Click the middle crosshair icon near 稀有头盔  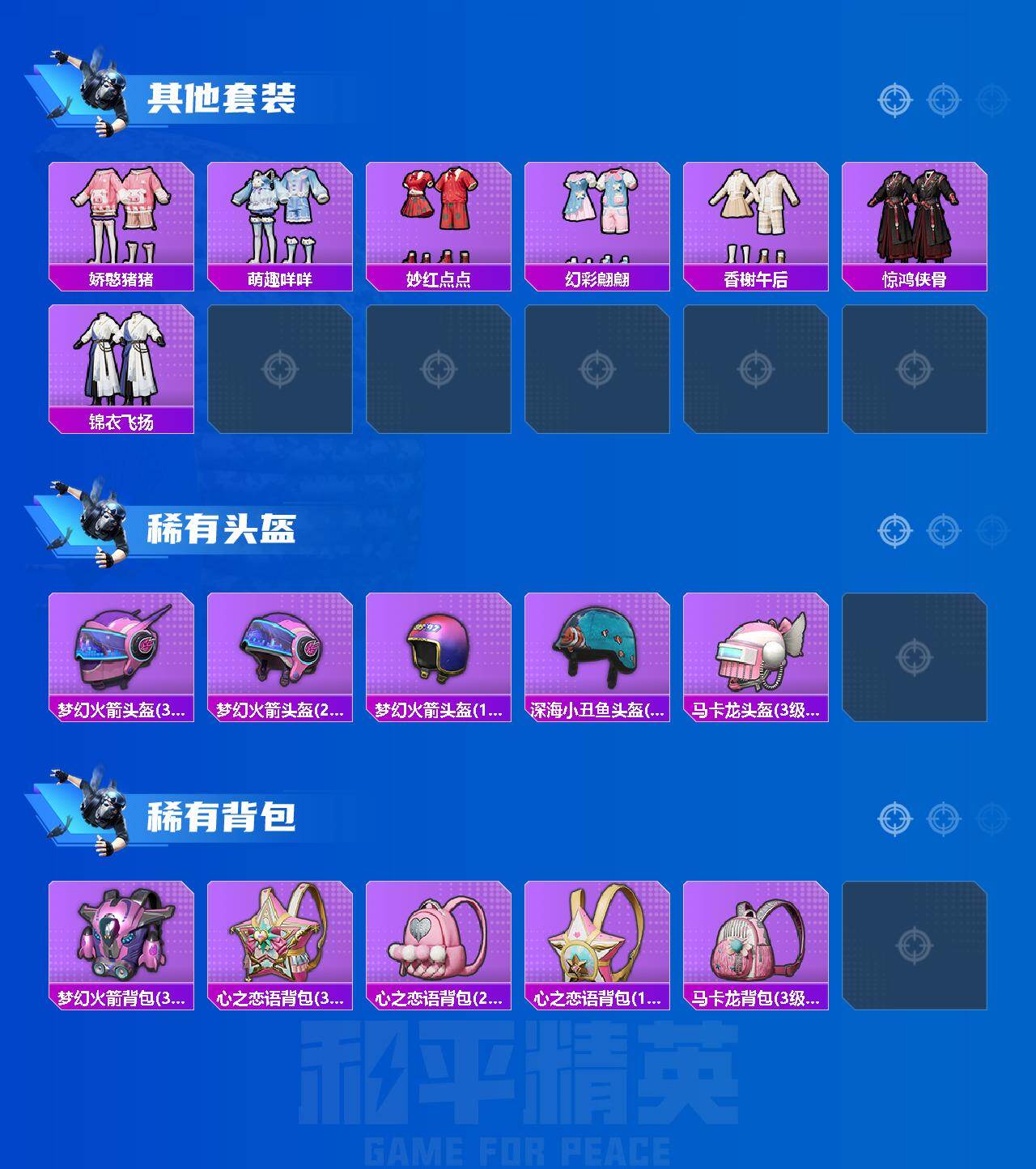[x=940, y=531]
